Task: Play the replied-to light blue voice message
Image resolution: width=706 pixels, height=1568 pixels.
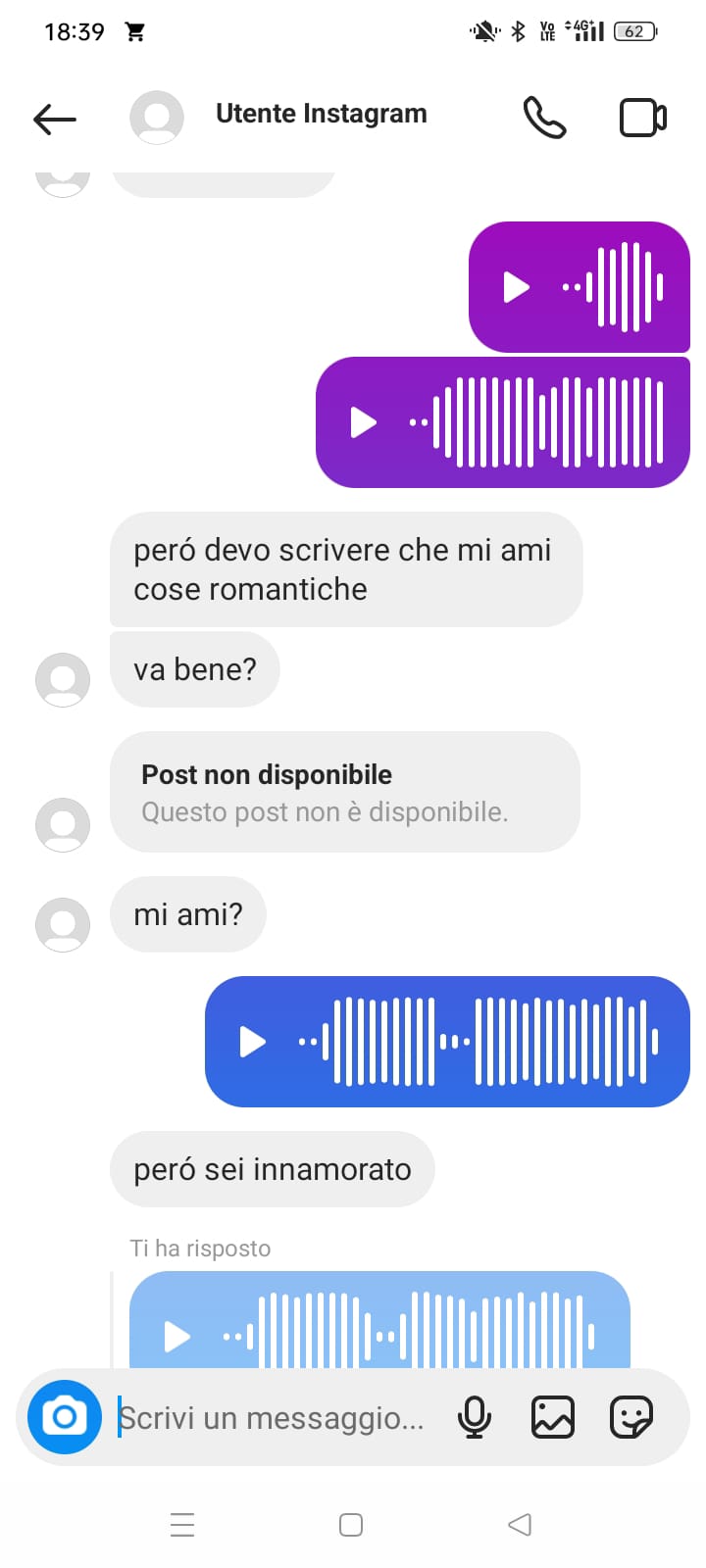Action: pos(177,1336)
